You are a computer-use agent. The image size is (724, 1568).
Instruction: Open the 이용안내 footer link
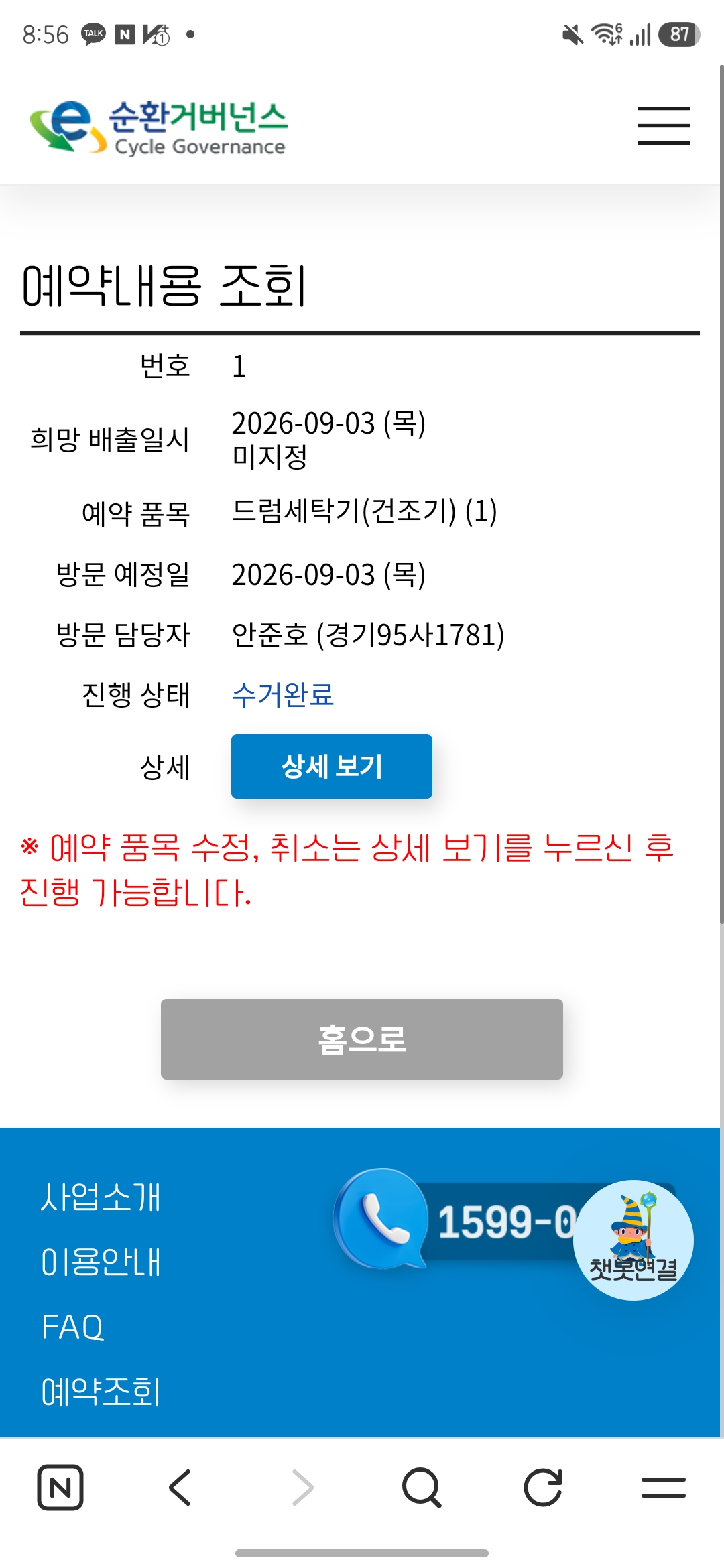point(101,1262)
